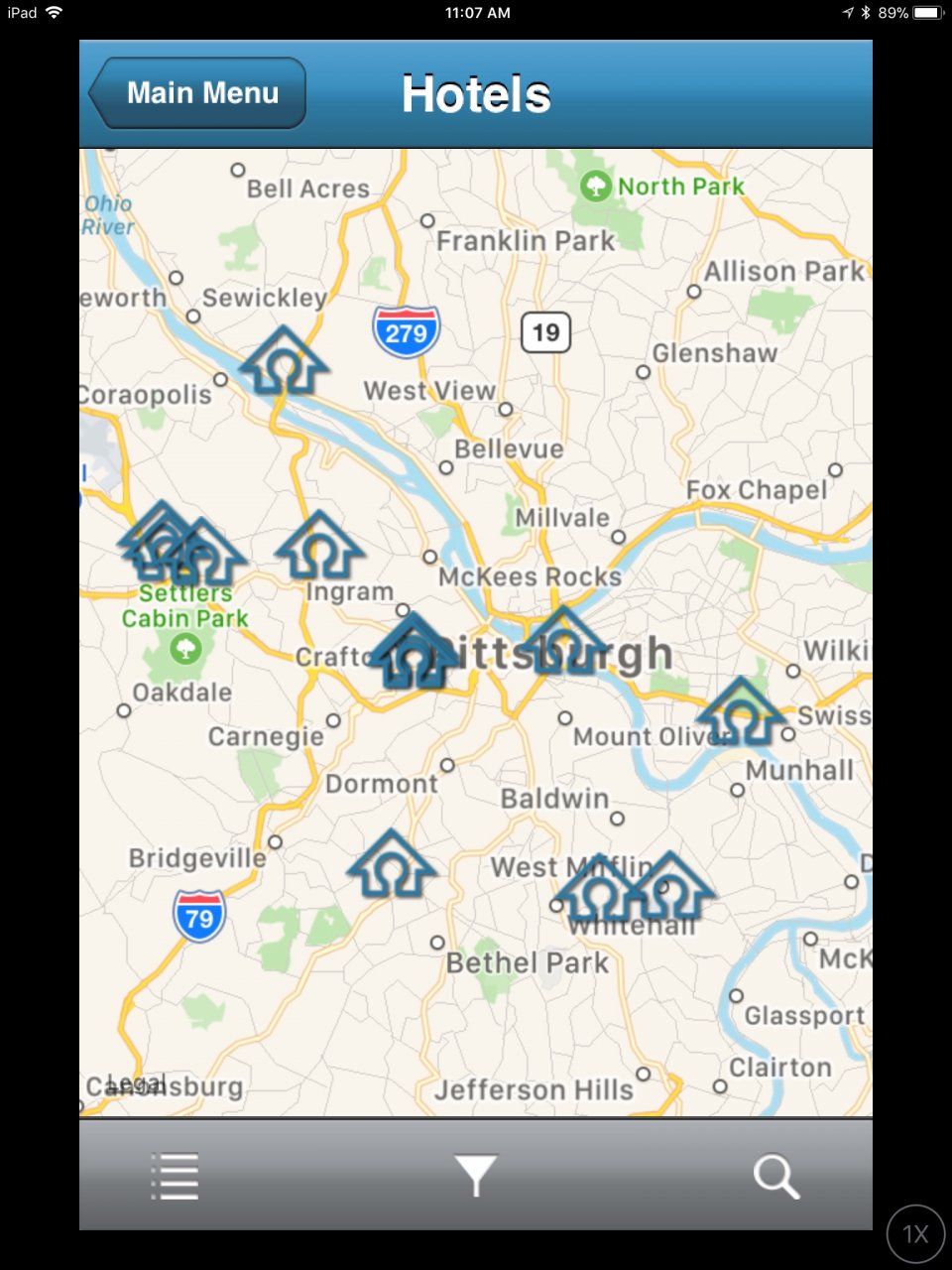Search for hotels with magnifier icon
The height and width of the screenshot is (1270, 952).
(775, 1177)
